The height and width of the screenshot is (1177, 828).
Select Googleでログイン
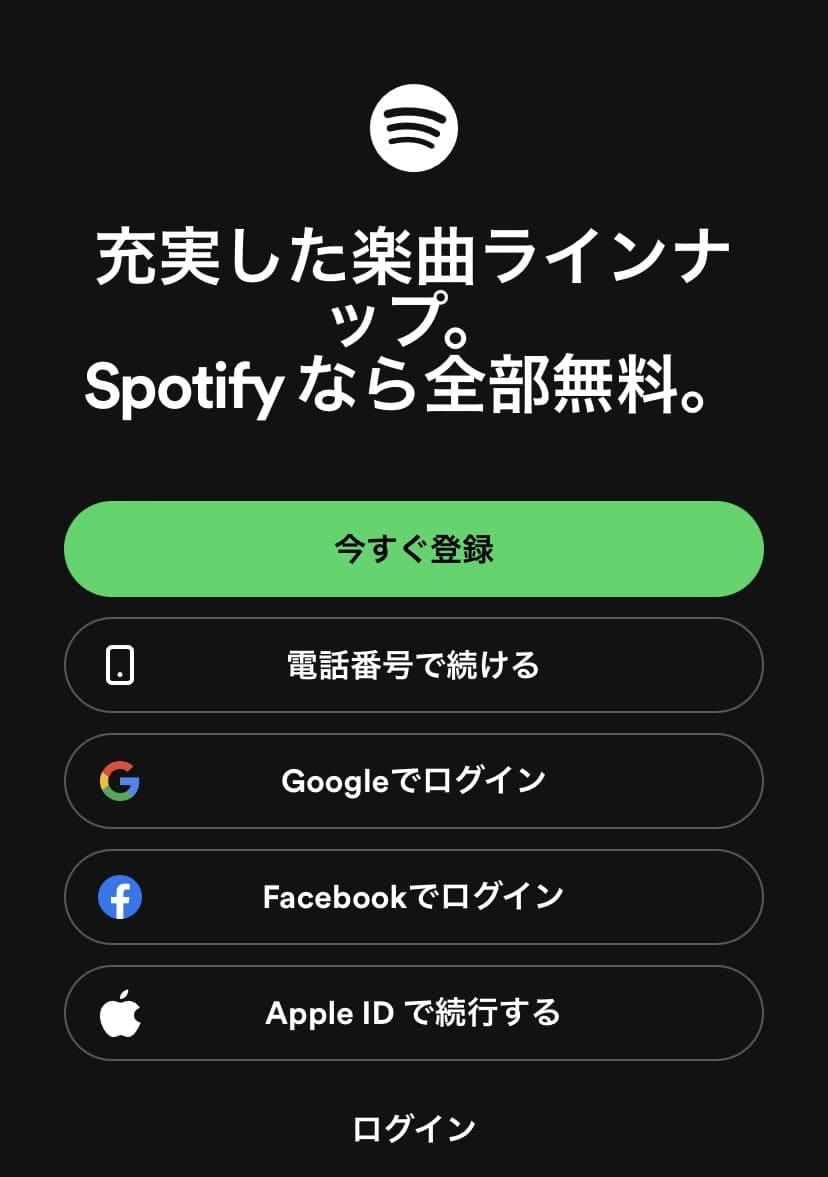(x=414, y=782)
